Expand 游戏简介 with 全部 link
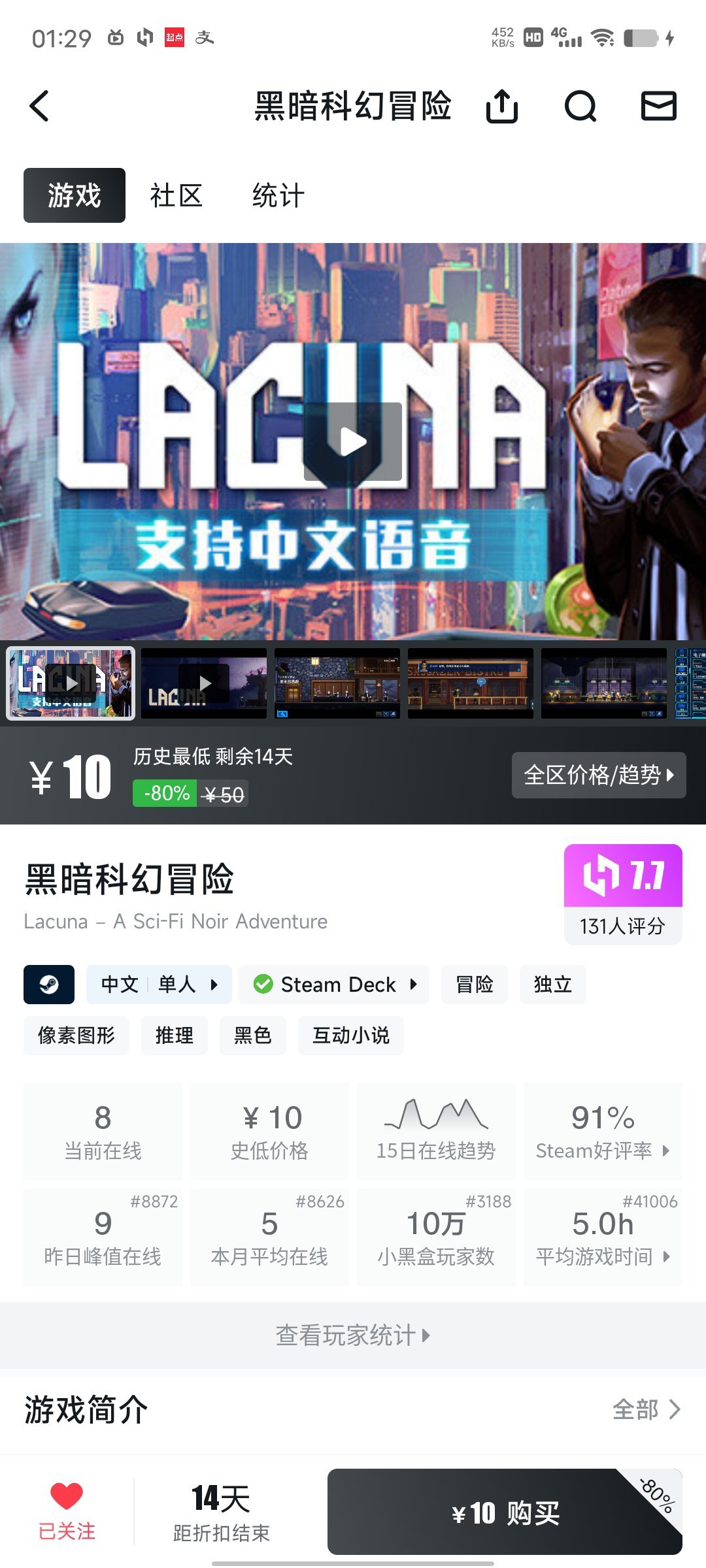This screenshot has height=1568, width=706. coord(646,1410)
